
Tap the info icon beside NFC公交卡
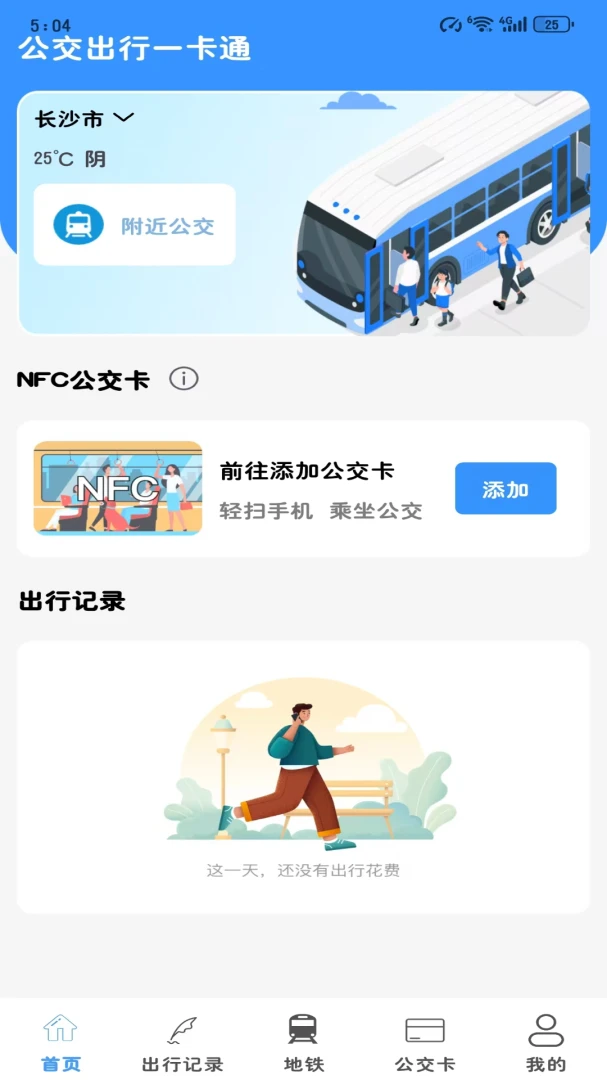(x=184, y=379)
